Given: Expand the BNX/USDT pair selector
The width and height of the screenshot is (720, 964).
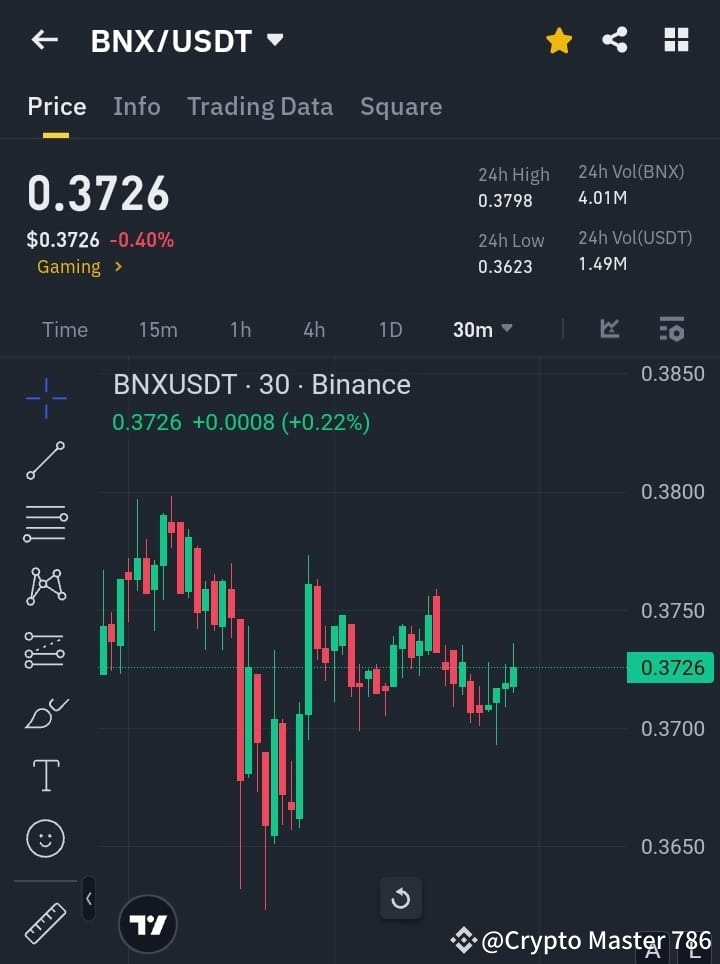Looking at the screenshot, I should [275, 40].
